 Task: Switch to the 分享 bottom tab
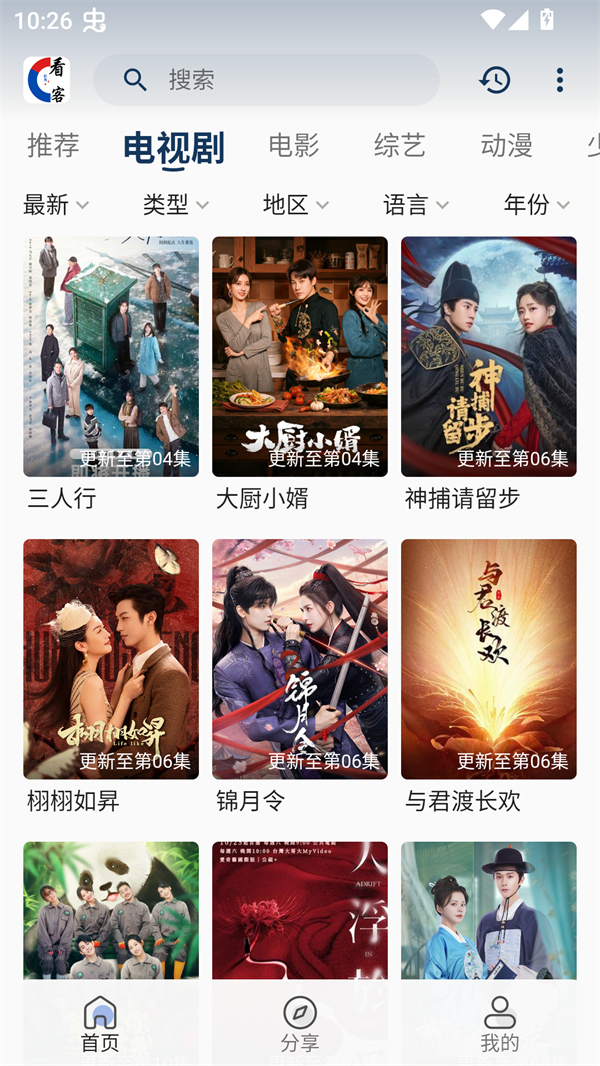pos(300,1024)
